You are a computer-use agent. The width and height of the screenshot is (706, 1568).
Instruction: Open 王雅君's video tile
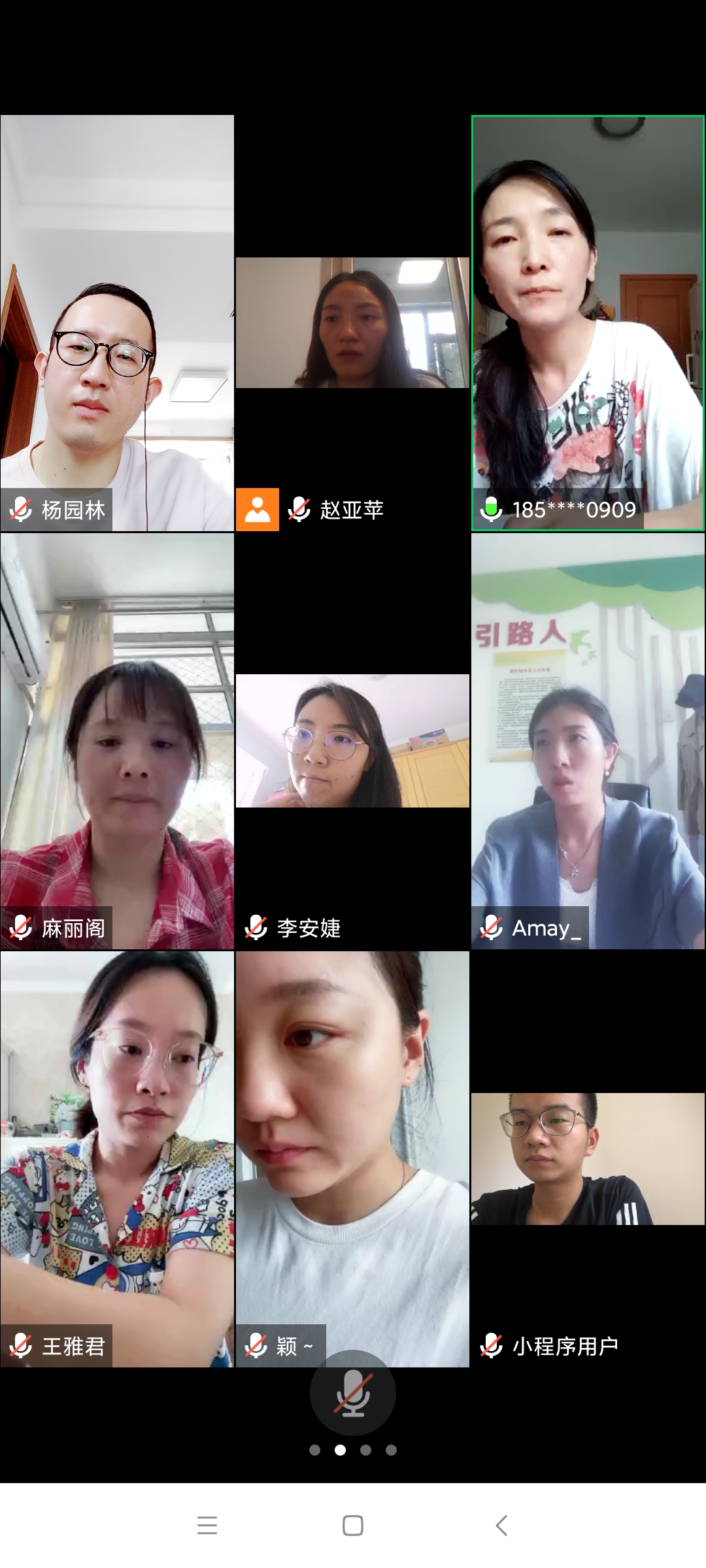click(x=117, y=1159)
